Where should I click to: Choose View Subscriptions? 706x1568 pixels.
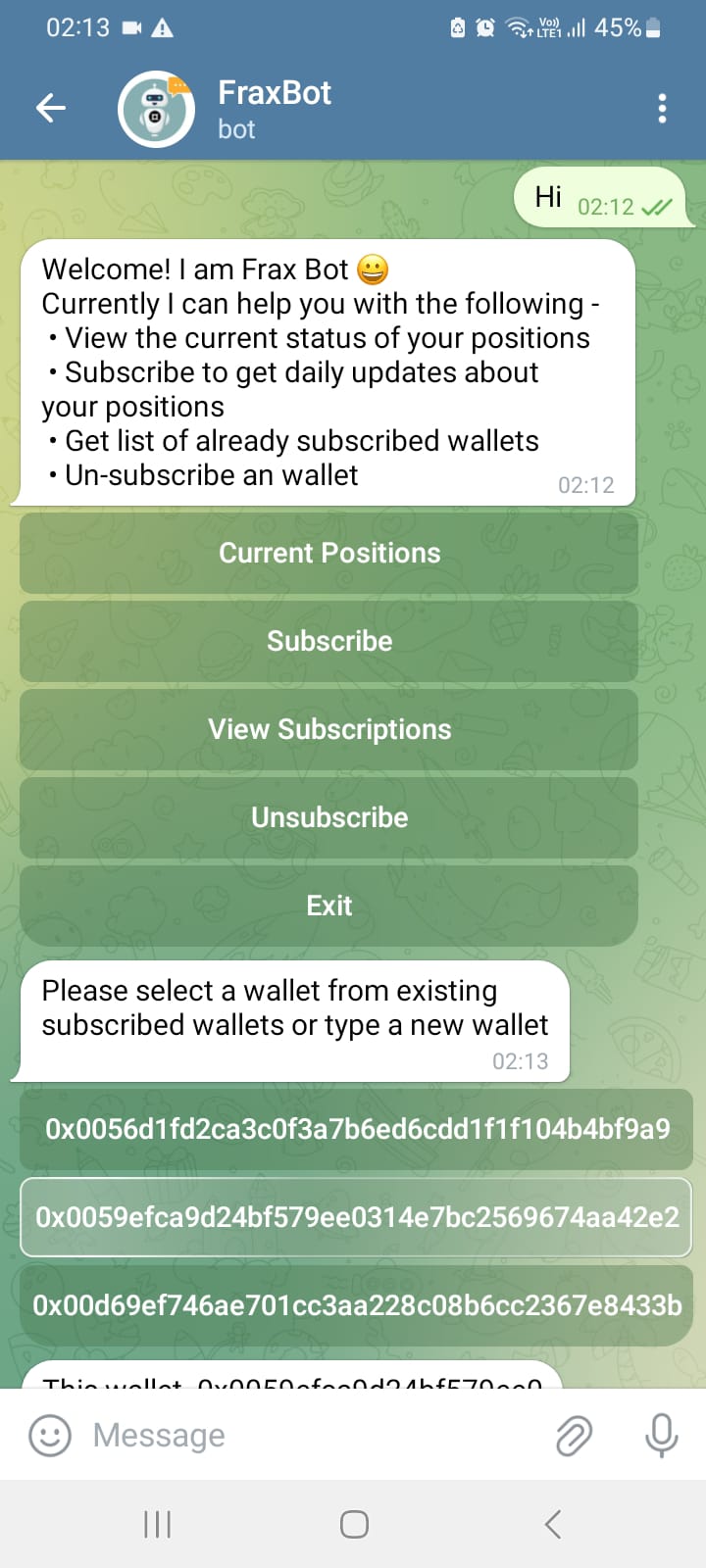329,729
